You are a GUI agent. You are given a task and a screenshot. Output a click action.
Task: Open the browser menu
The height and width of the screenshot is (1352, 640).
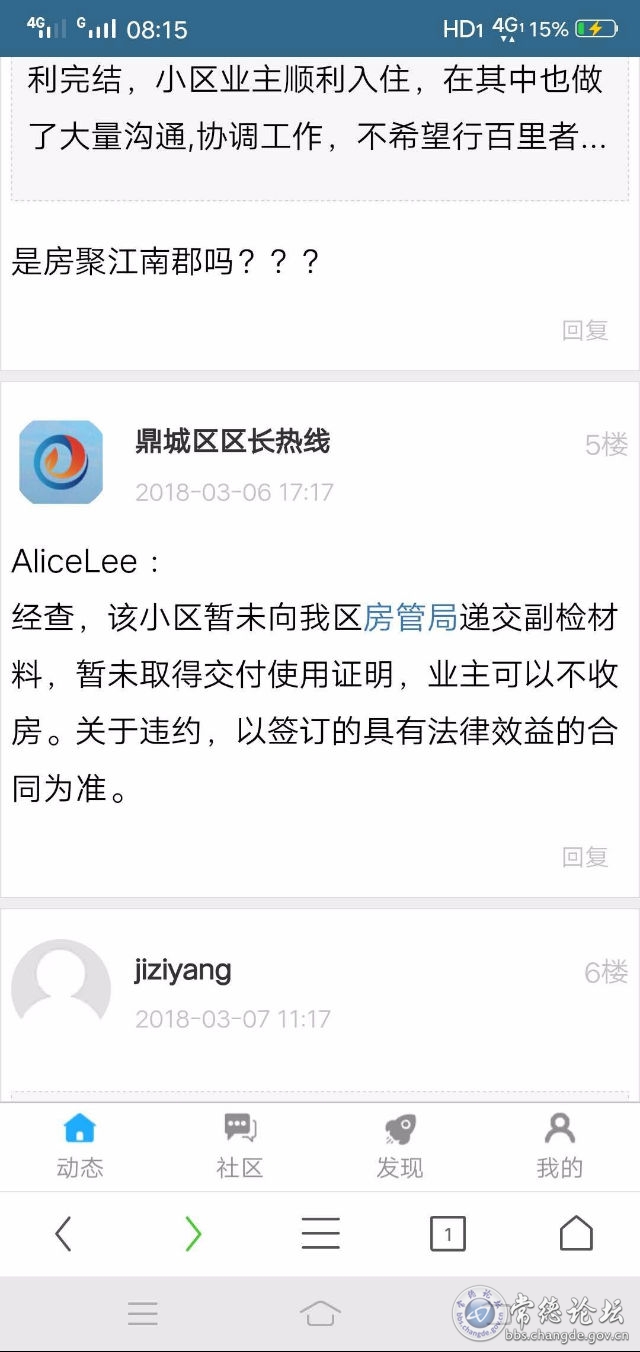click(x=320, y=1234)
